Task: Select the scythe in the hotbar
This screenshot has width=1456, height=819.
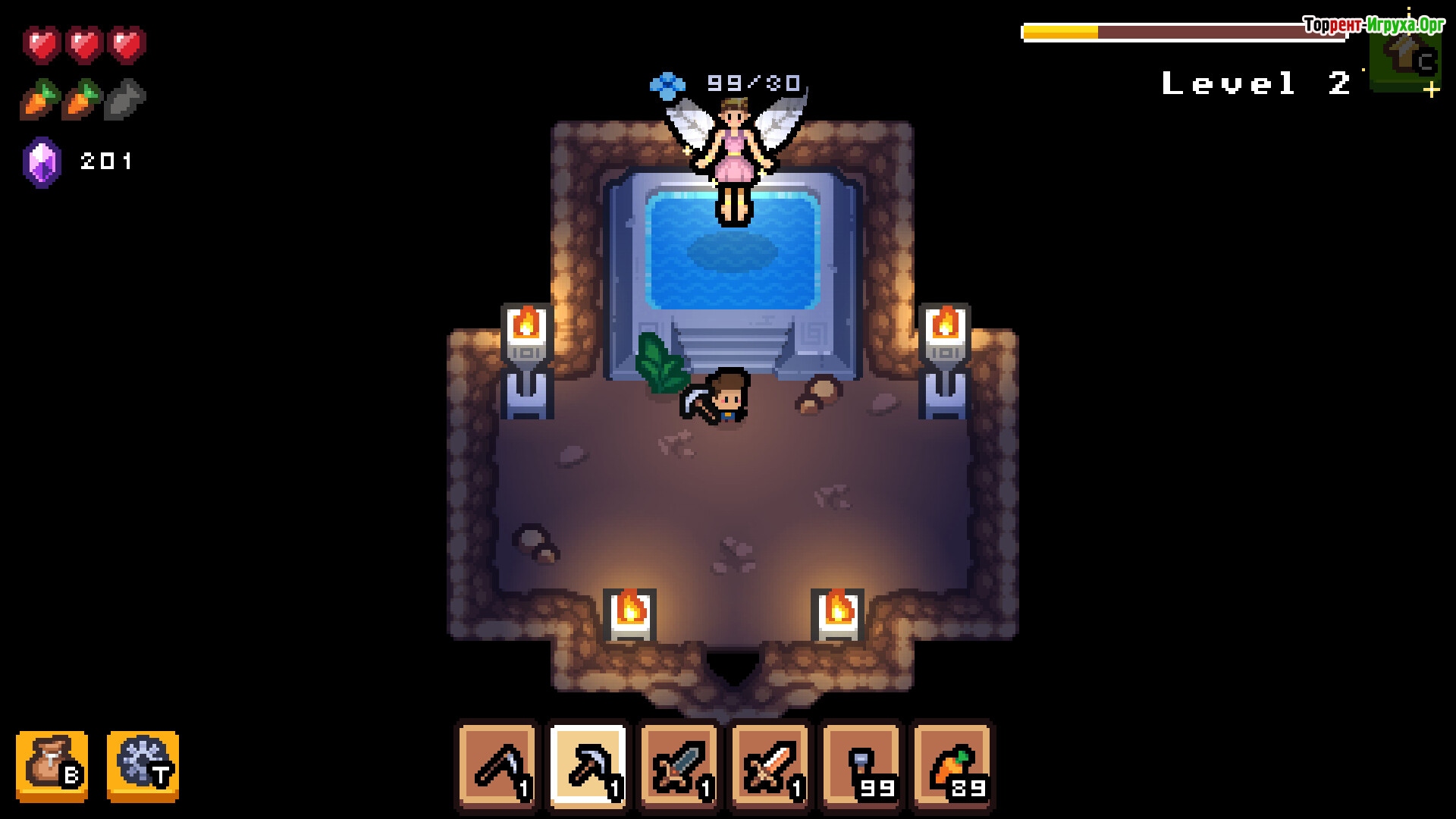Action: point(498,767)
